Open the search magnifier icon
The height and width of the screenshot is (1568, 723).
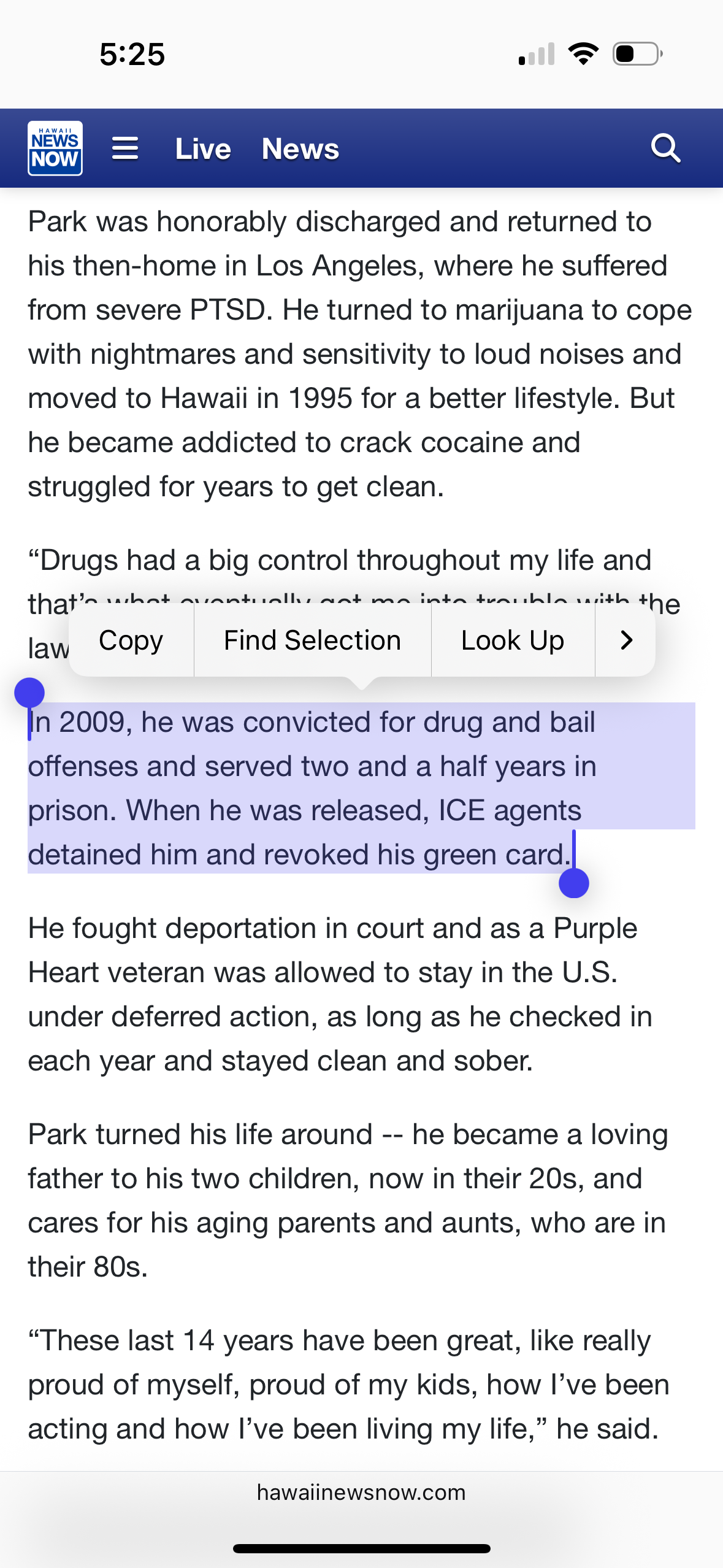click(x=665, y=148)
